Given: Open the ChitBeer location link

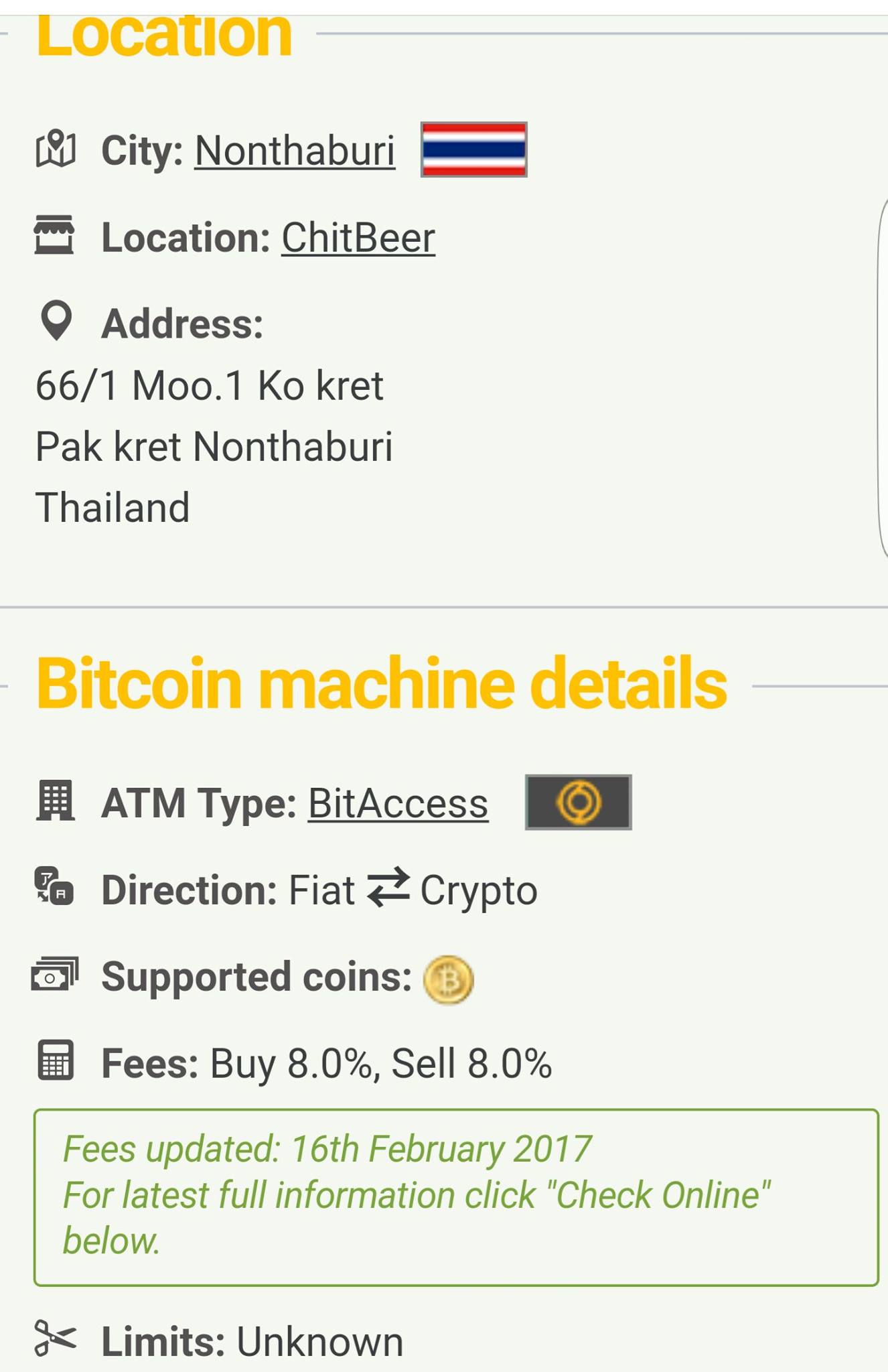Looking at the screenshot, I should tap(358, 237).
